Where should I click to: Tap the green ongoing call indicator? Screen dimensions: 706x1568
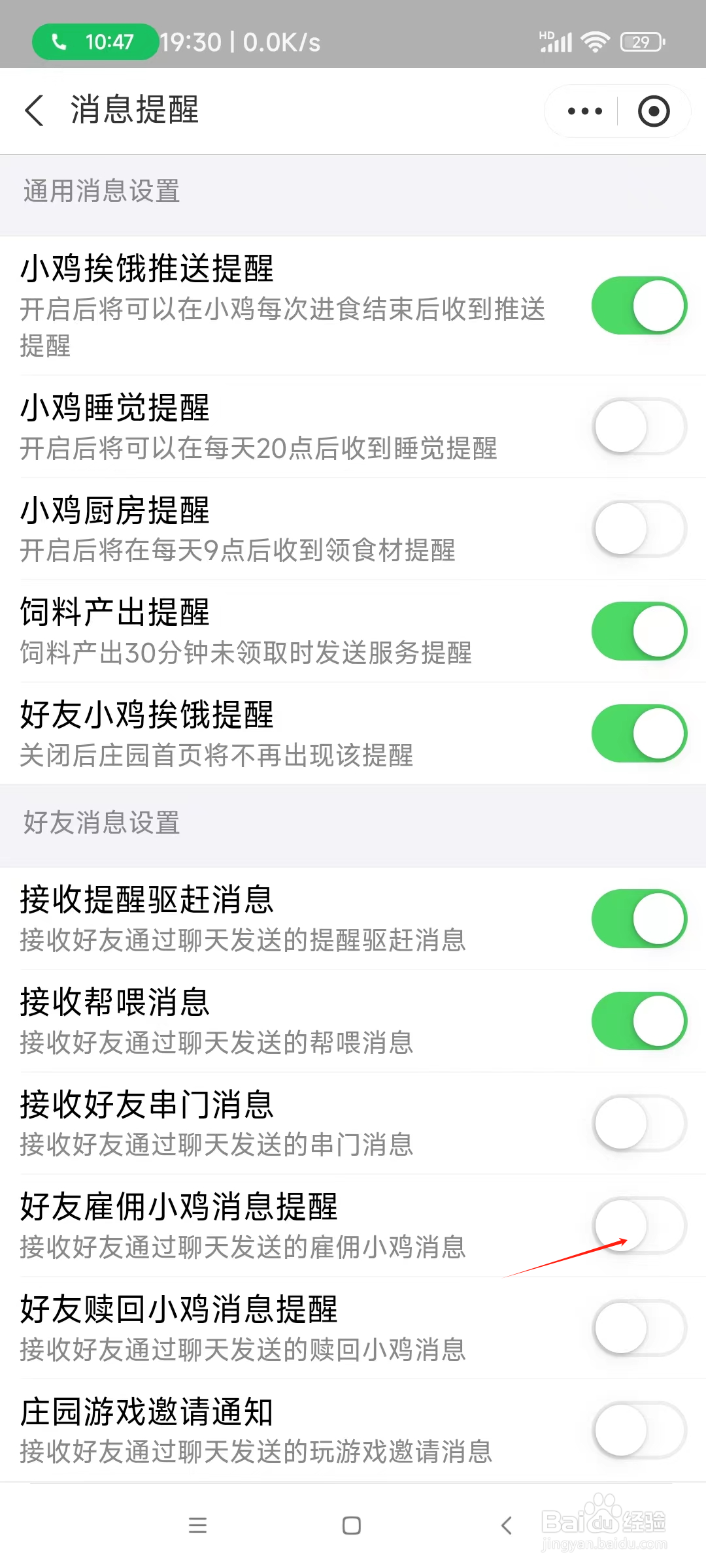95,42
